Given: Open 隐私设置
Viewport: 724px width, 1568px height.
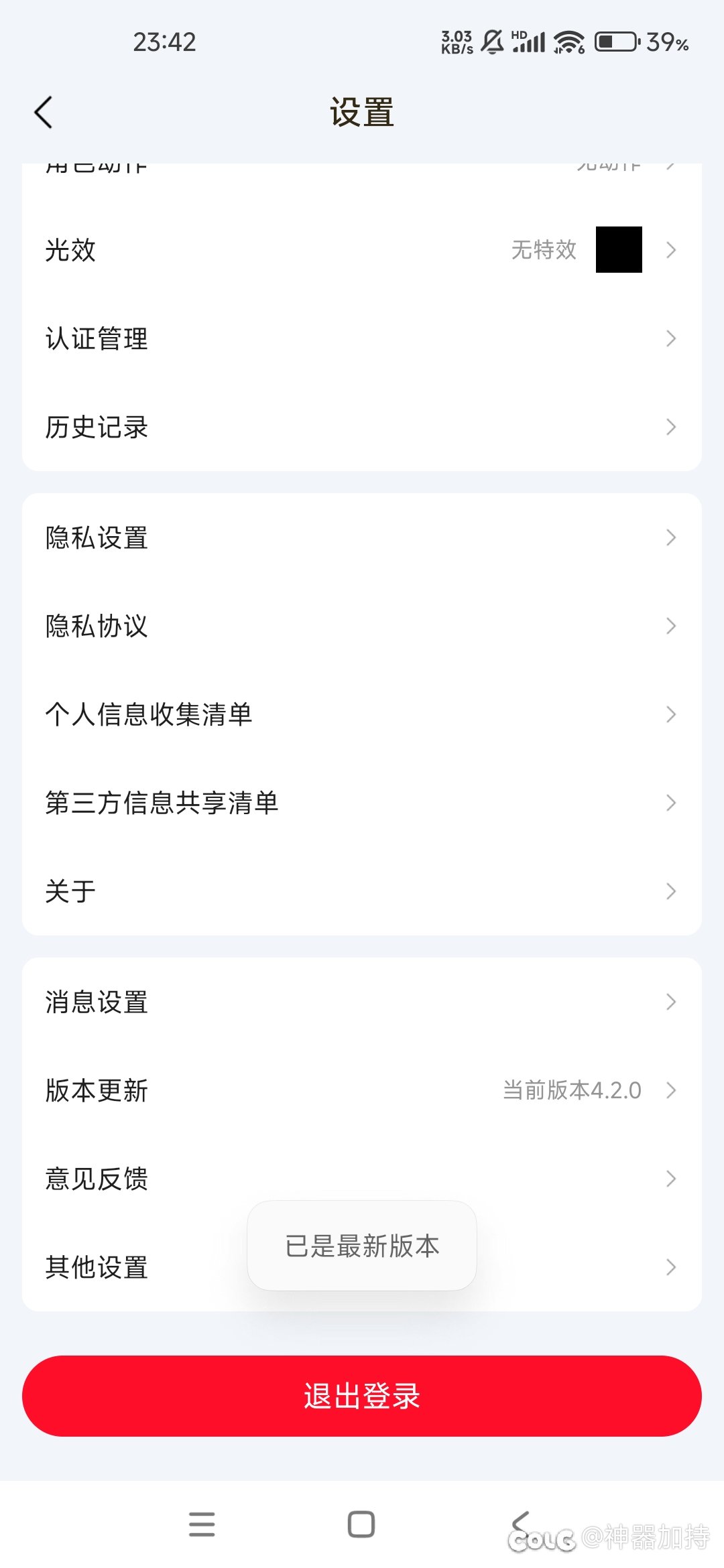Looking at the screenshot, I should tap(362, 537).
